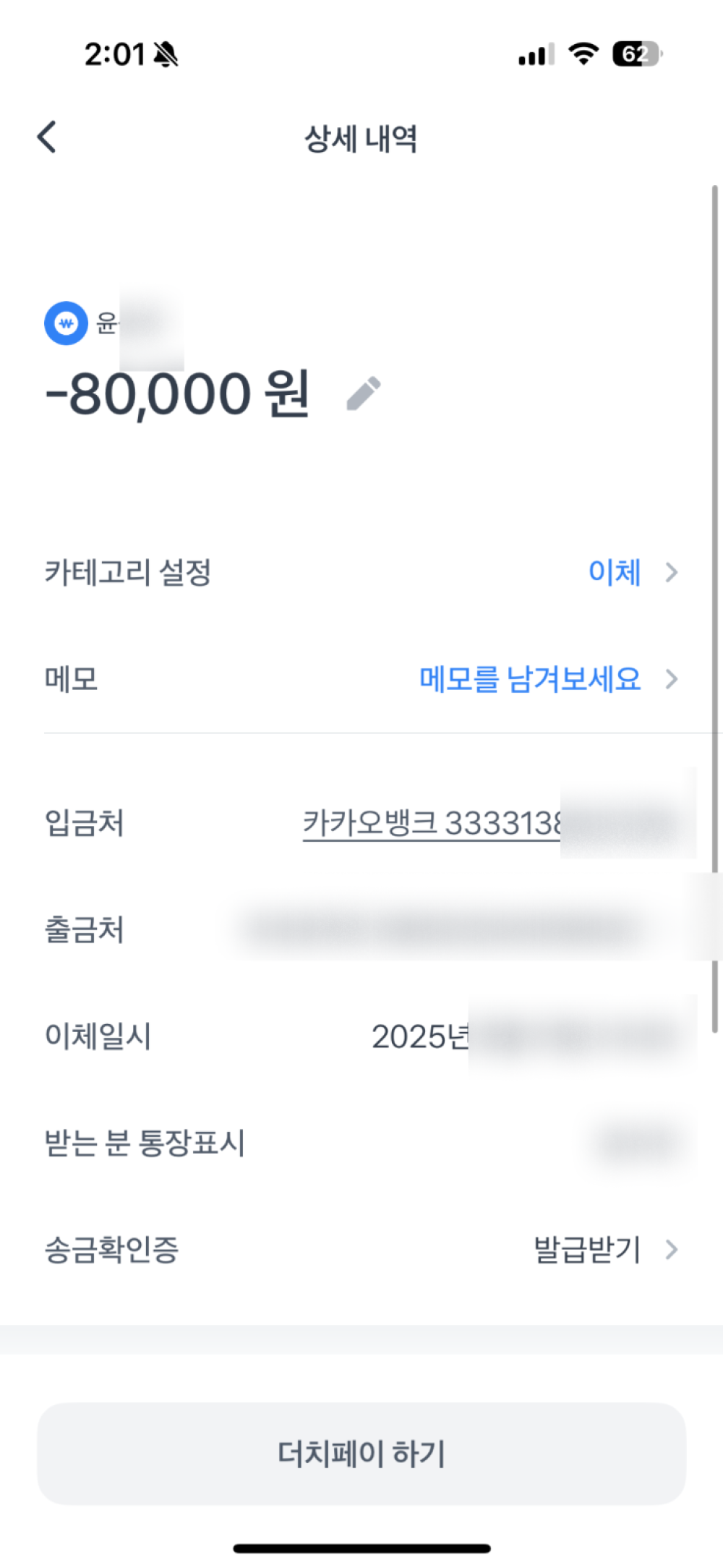Viewport: 723px width, 1568px height.
Task: Edit the transaction name with pencil icon
Action: 364,394
